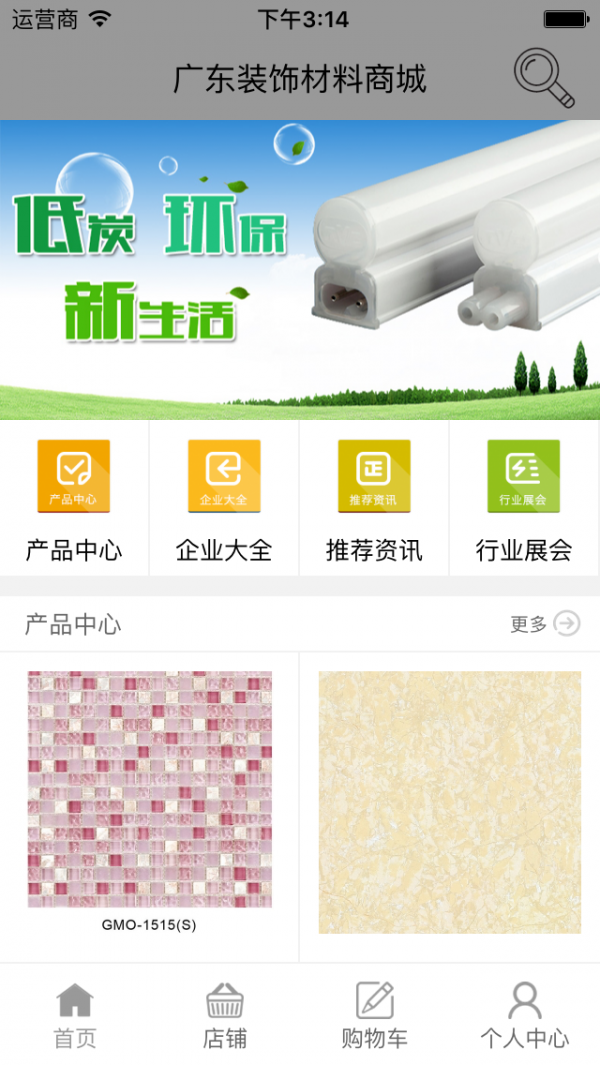Open 企业大全 category shortcut

pyautogui.click(x=224, y=499)
